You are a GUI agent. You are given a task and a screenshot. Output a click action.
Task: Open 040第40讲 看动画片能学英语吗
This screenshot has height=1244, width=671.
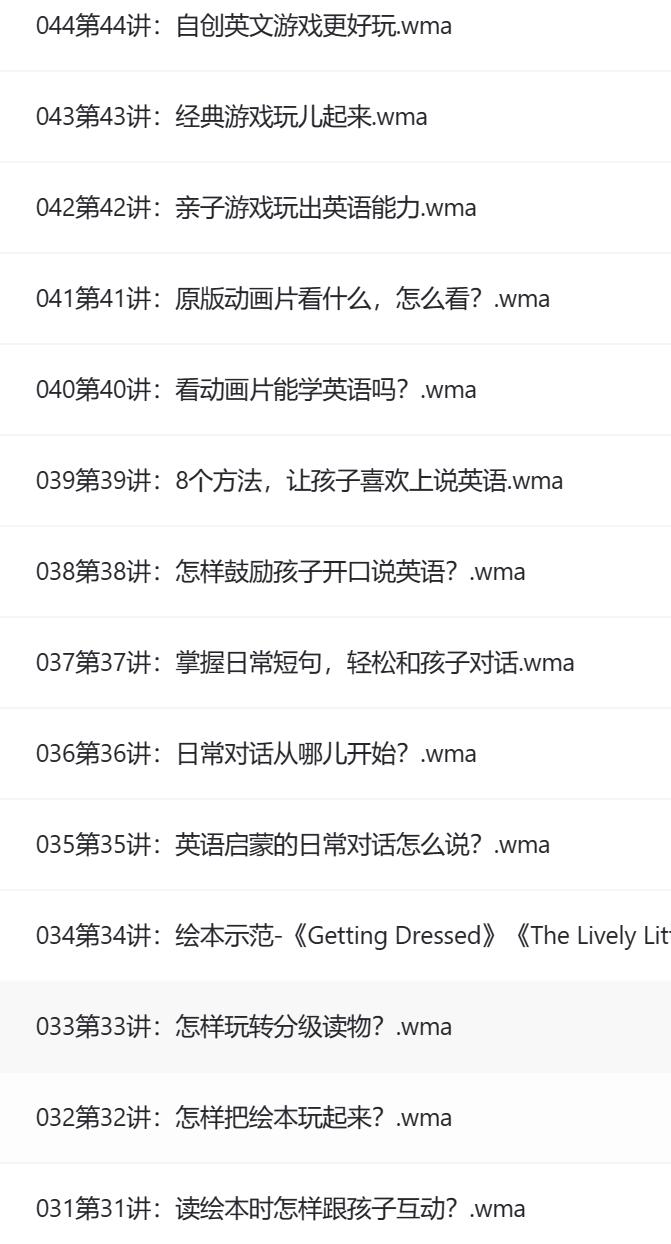point(256,390)
